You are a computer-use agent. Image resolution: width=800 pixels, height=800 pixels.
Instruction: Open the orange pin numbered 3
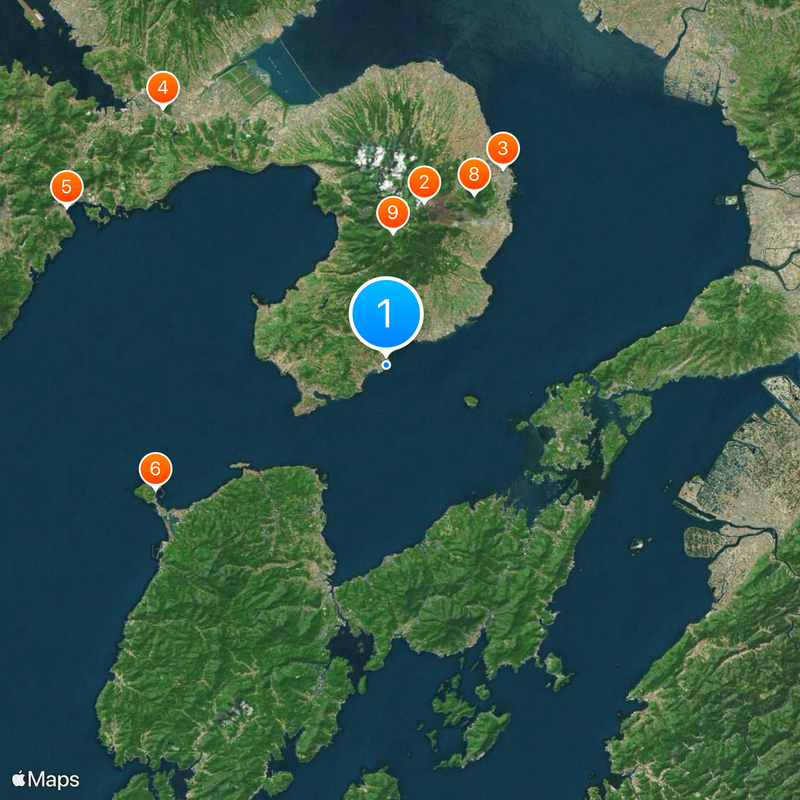point(503,150)
